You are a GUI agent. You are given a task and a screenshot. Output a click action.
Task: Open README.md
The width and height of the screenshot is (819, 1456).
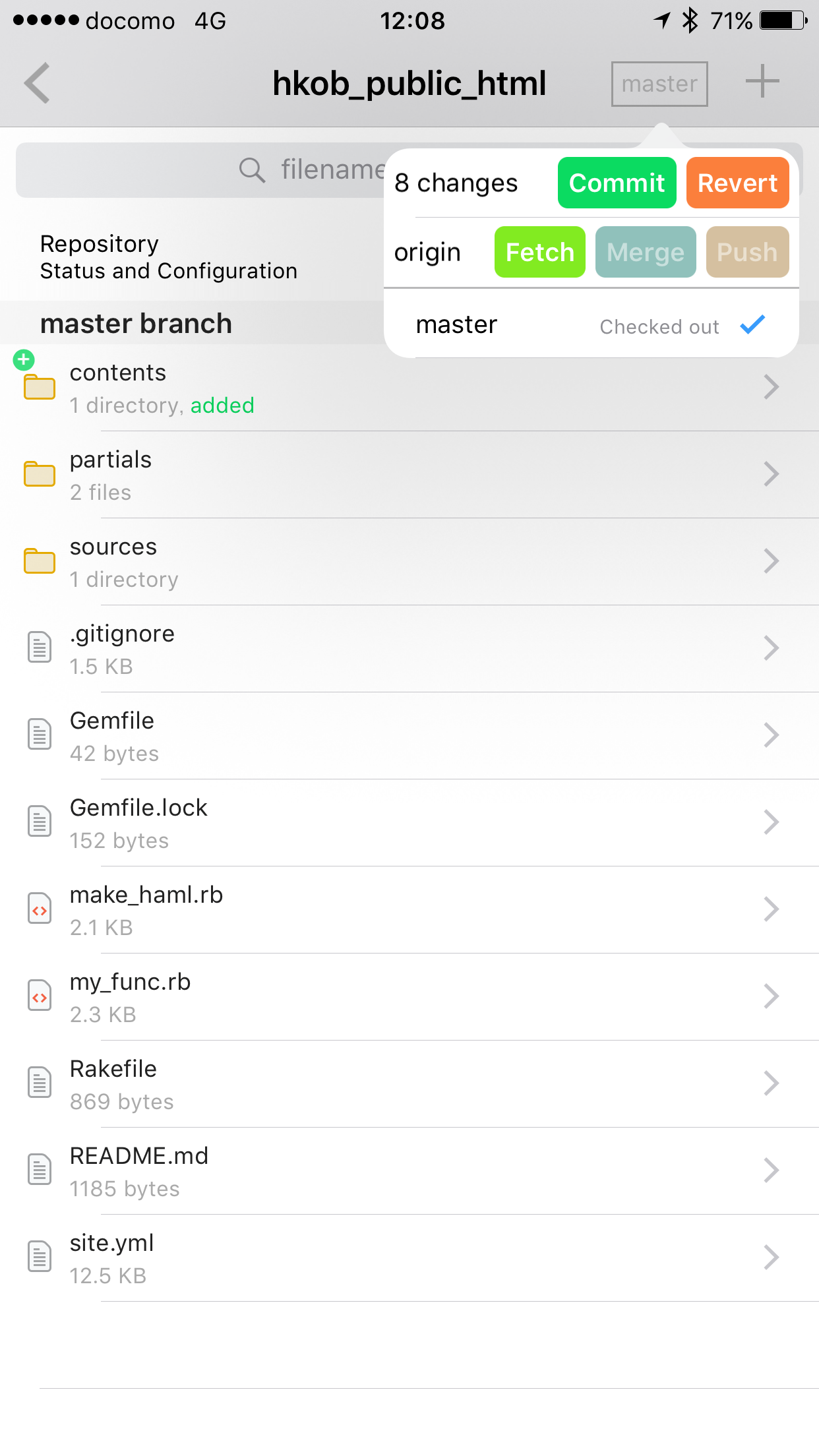(x=396, y=1172)
